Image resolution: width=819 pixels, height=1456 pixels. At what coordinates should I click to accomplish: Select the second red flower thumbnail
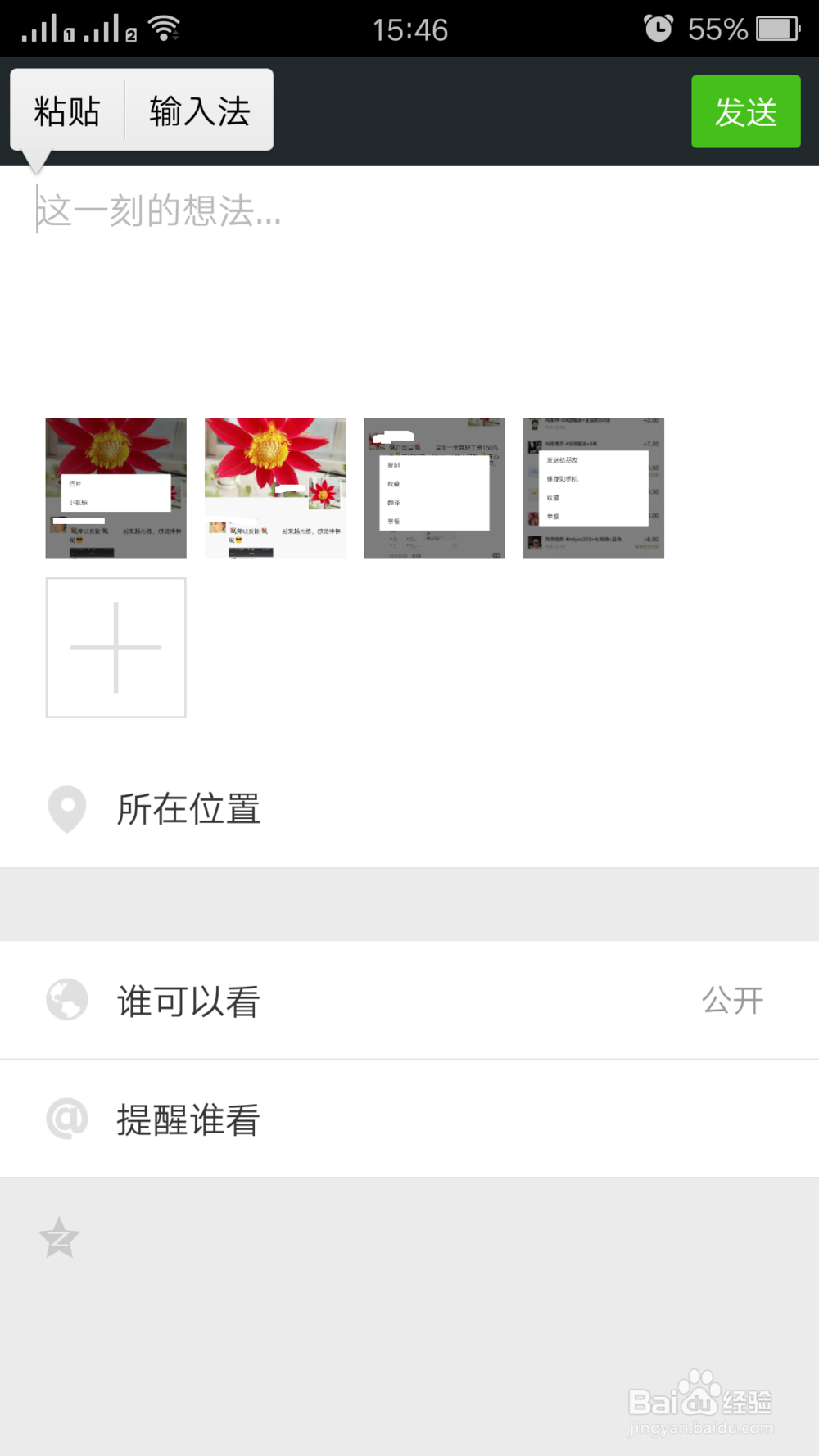point(274,486)
